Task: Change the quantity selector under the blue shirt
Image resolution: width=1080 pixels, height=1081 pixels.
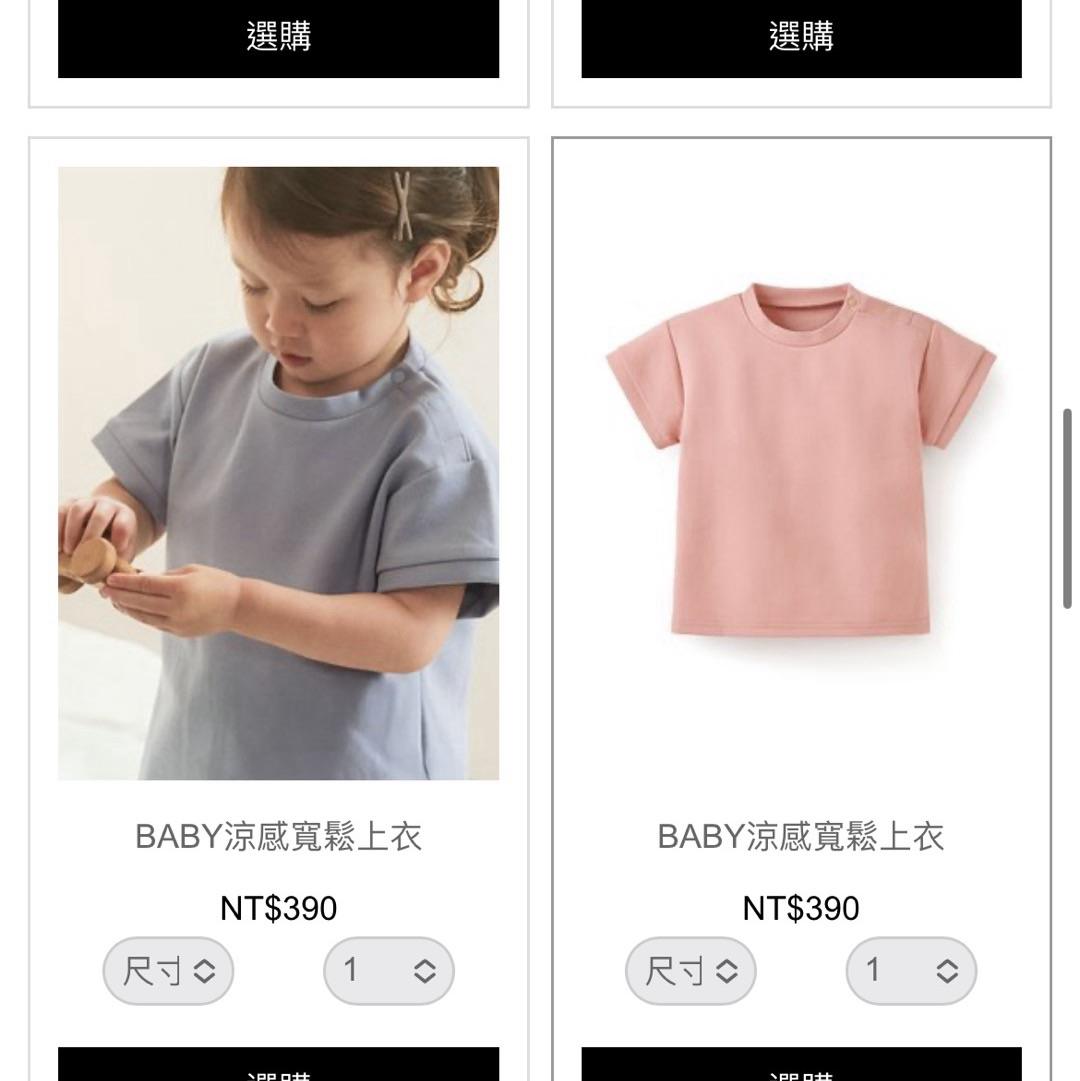Action: pos(388,971)
